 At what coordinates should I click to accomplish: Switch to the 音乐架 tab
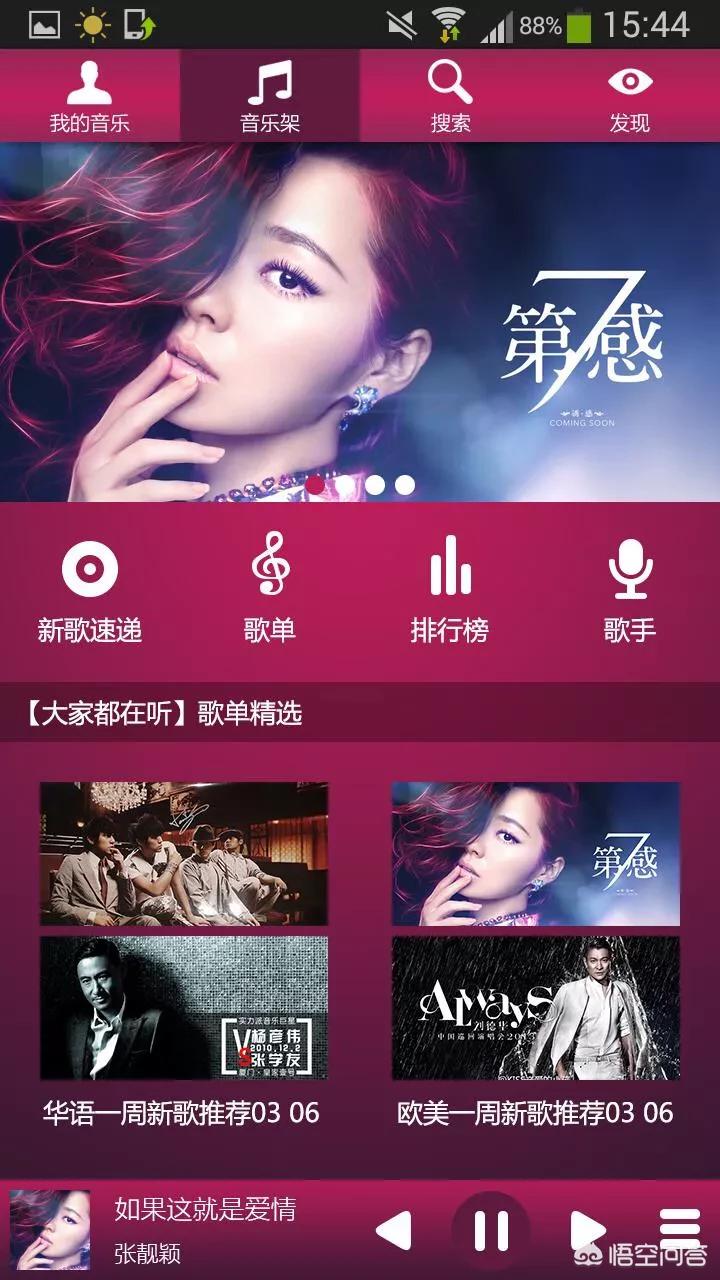click(x=268, y=95)
